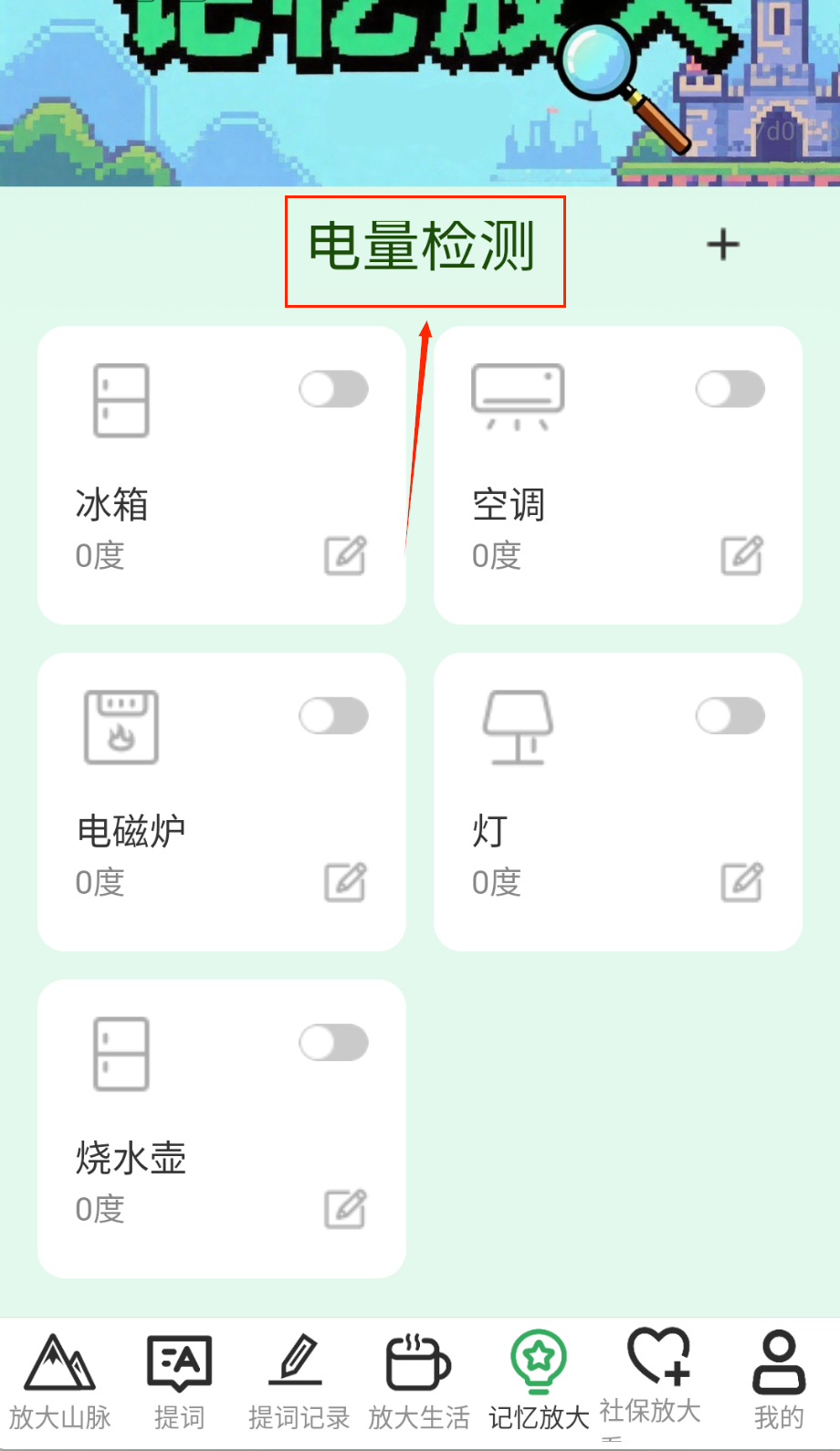Edit the 空调 device entry
This screenshot has width=840, height=1451.
pos(741,555)
